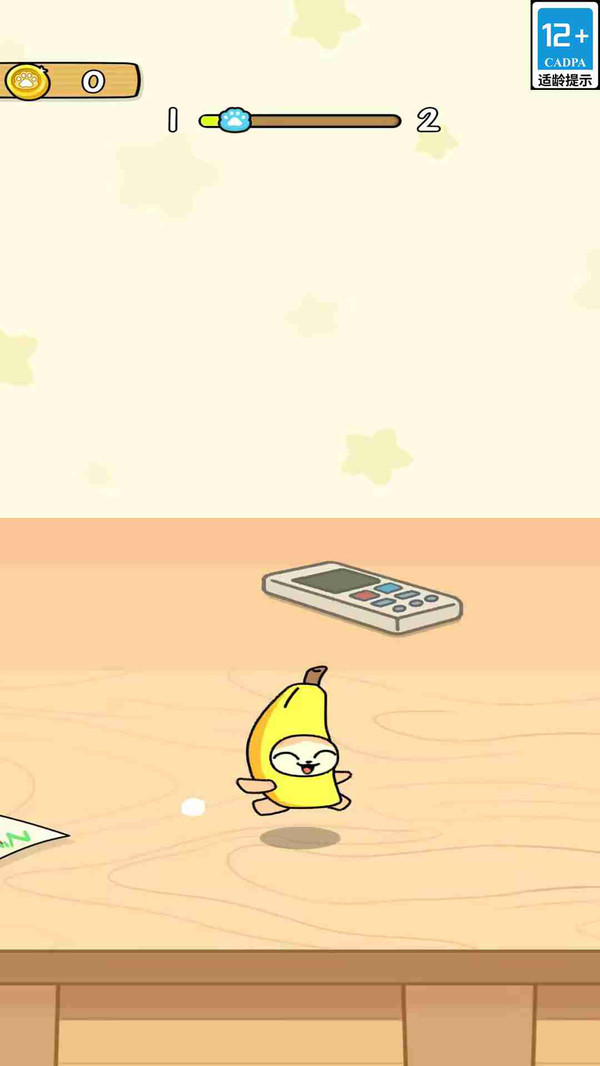Tap the remote control on the table
The image size is (600, 1066).
(x=362, y=597)
